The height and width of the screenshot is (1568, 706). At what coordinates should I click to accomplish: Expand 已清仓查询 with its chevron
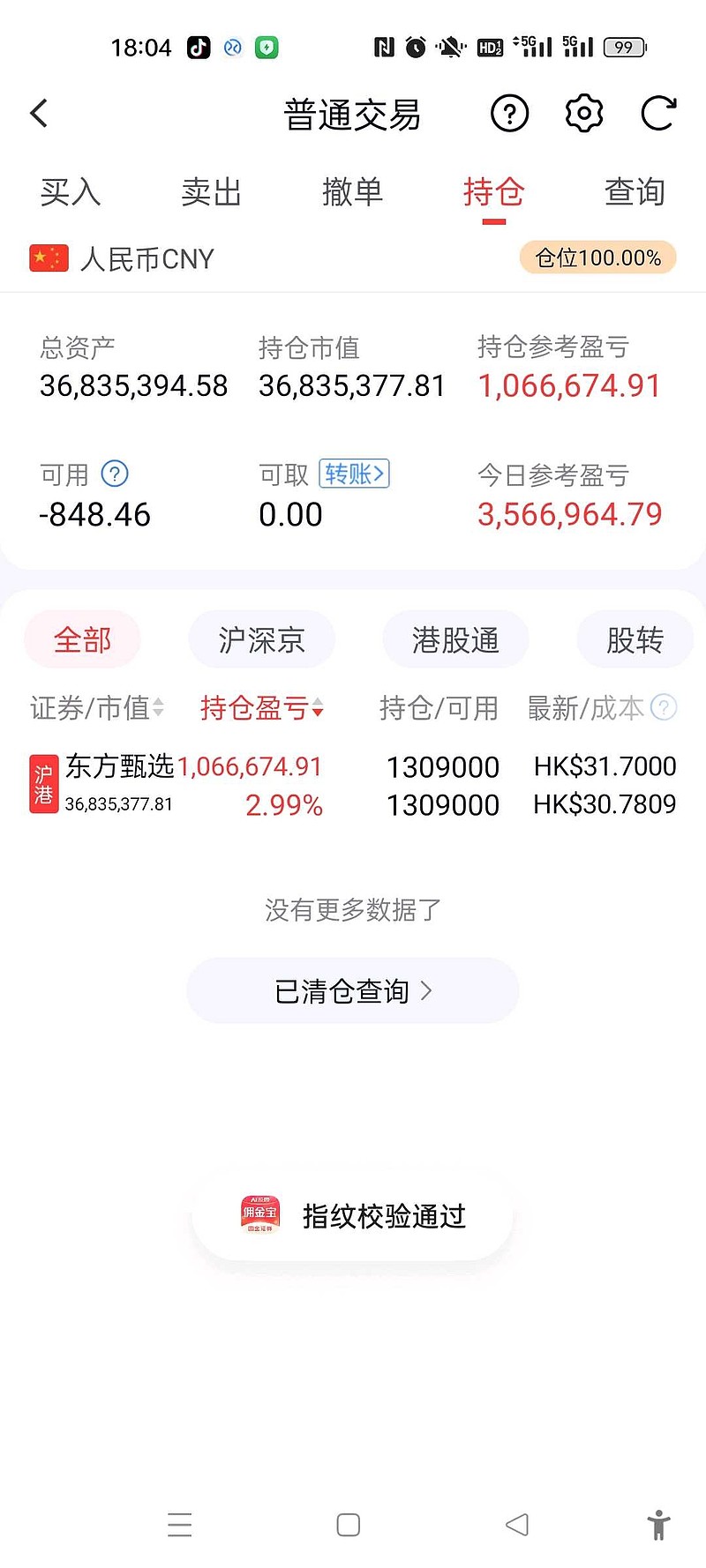coord(351,989)
